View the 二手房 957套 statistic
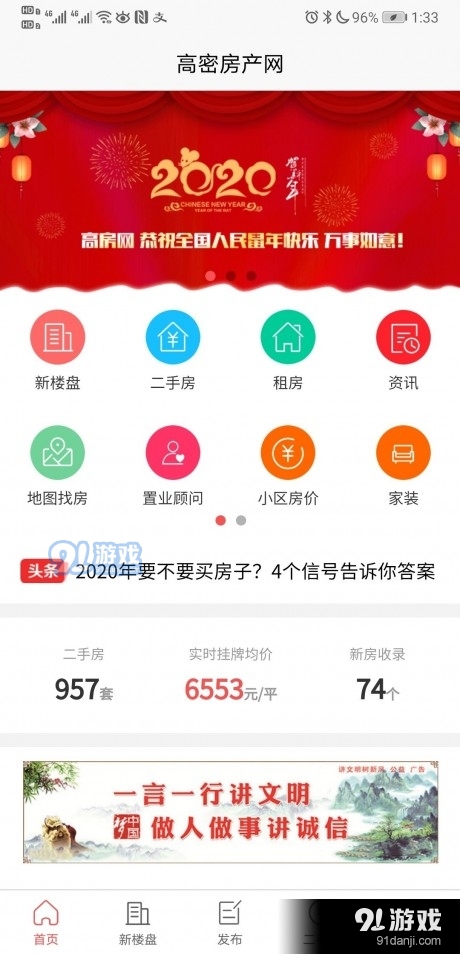 (x=84, y=675)
